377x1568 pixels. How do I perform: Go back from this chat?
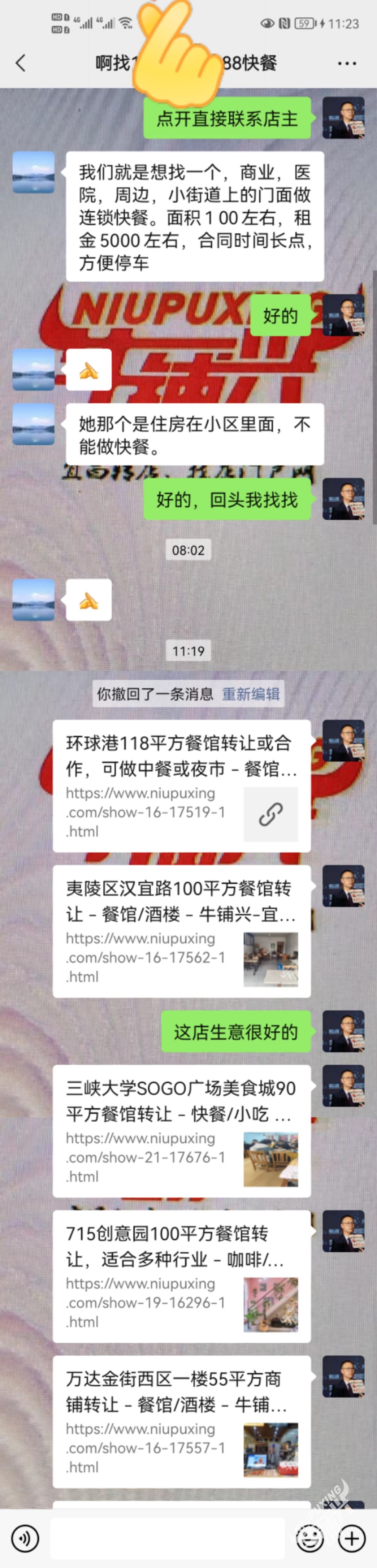[21, 63]
